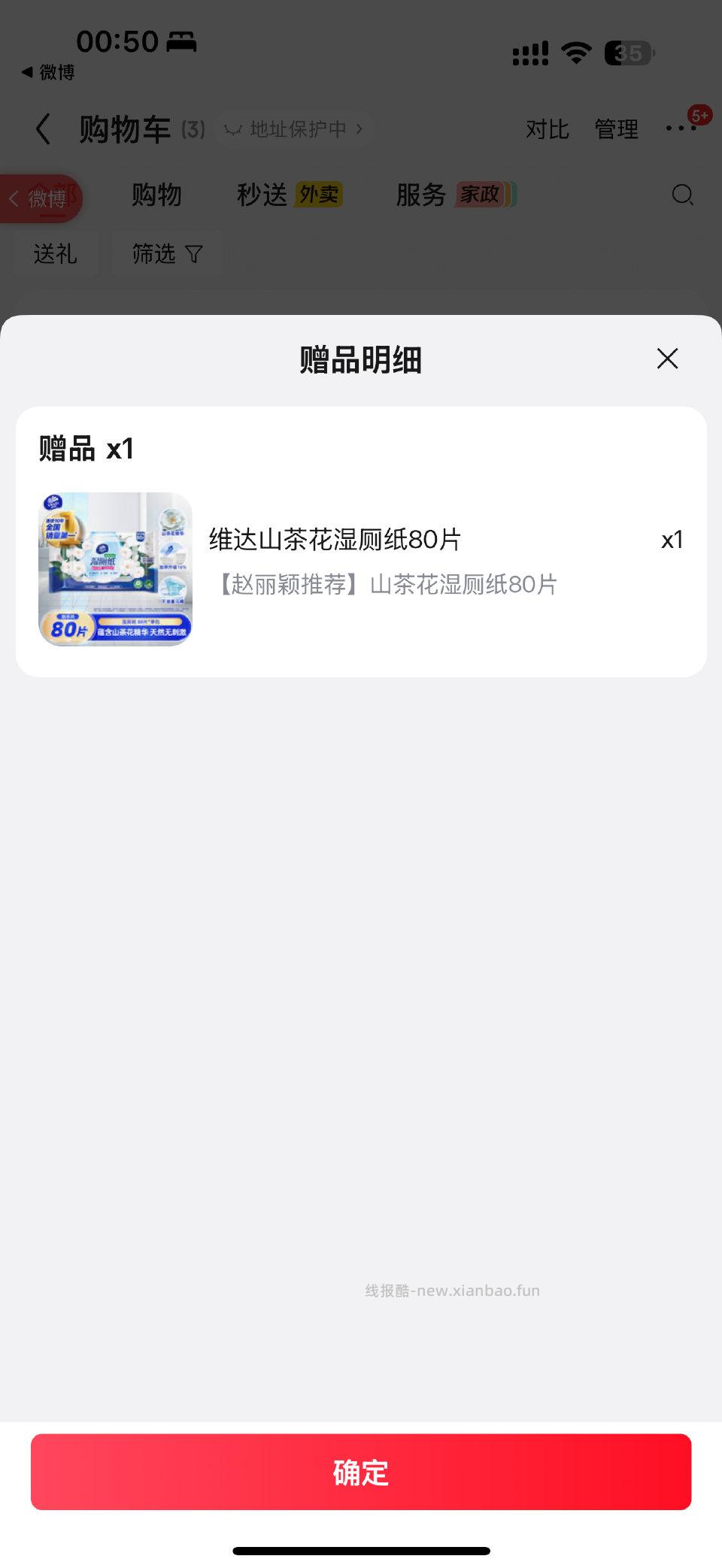
Task: Confirm with the red 确定 button
Action: (360, 1472)
